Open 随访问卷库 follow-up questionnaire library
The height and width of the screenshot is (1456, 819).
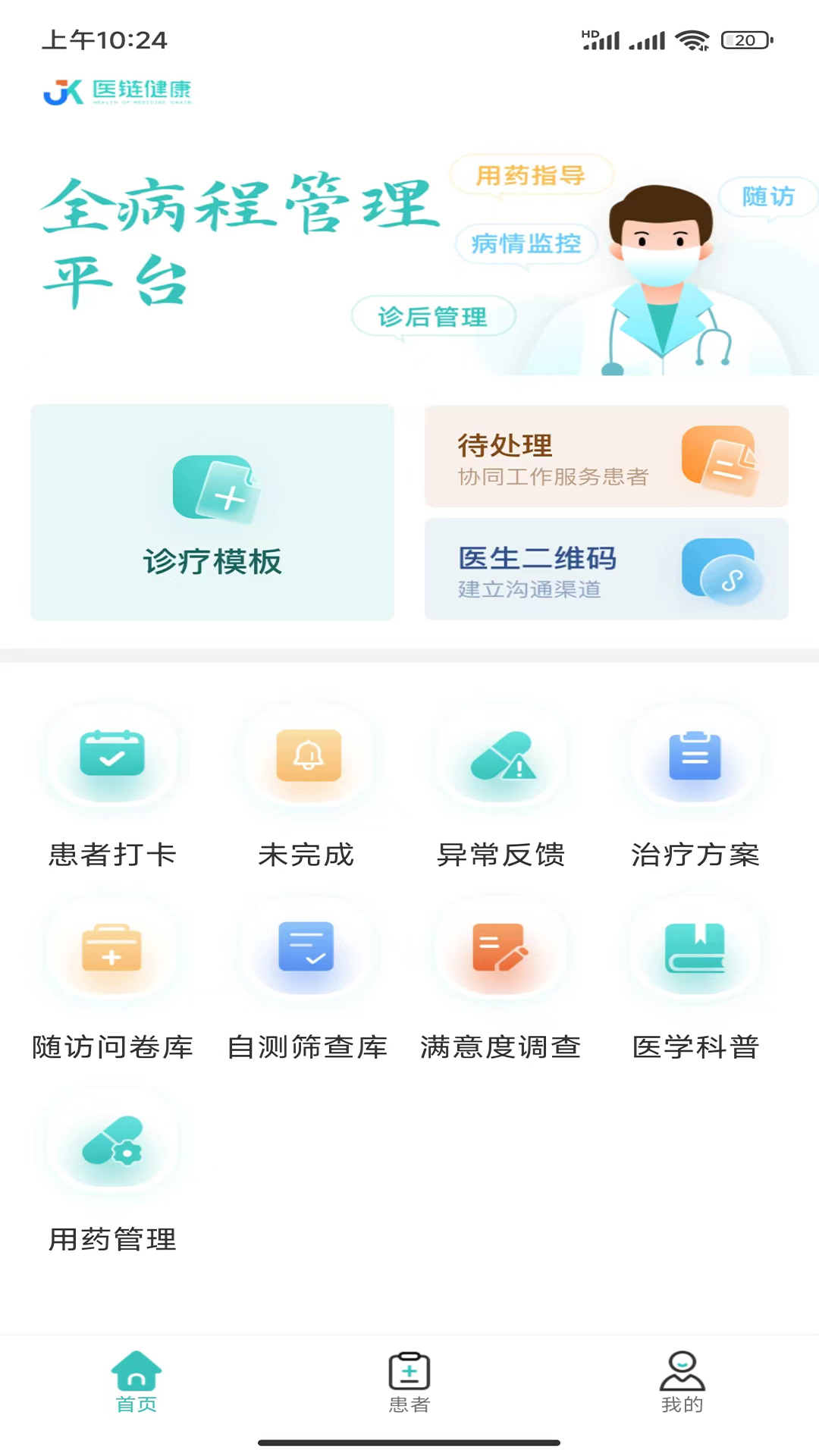112,979
